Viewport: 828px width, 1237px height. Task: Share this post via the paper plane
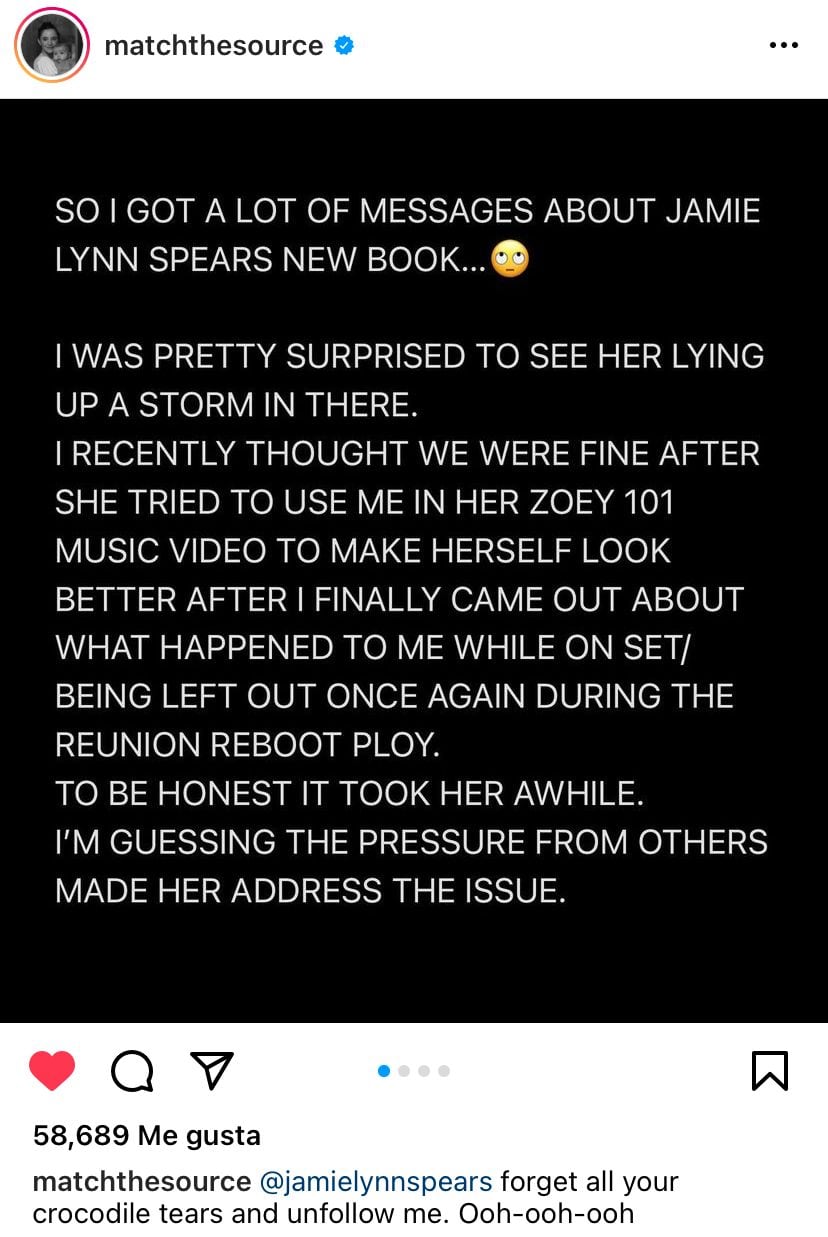(211, 1070)
